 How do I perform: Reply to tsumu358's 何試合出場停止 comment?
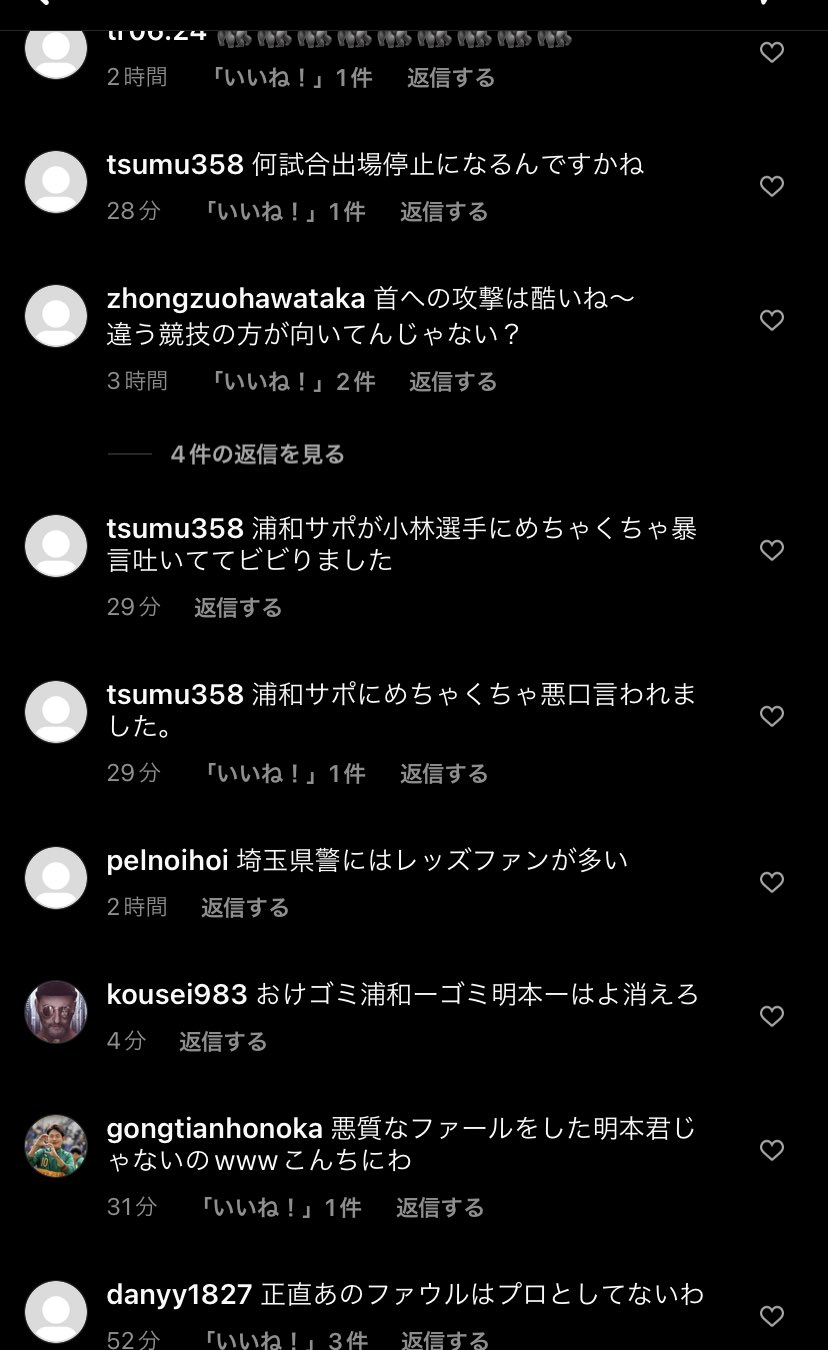tap(444, 212)
